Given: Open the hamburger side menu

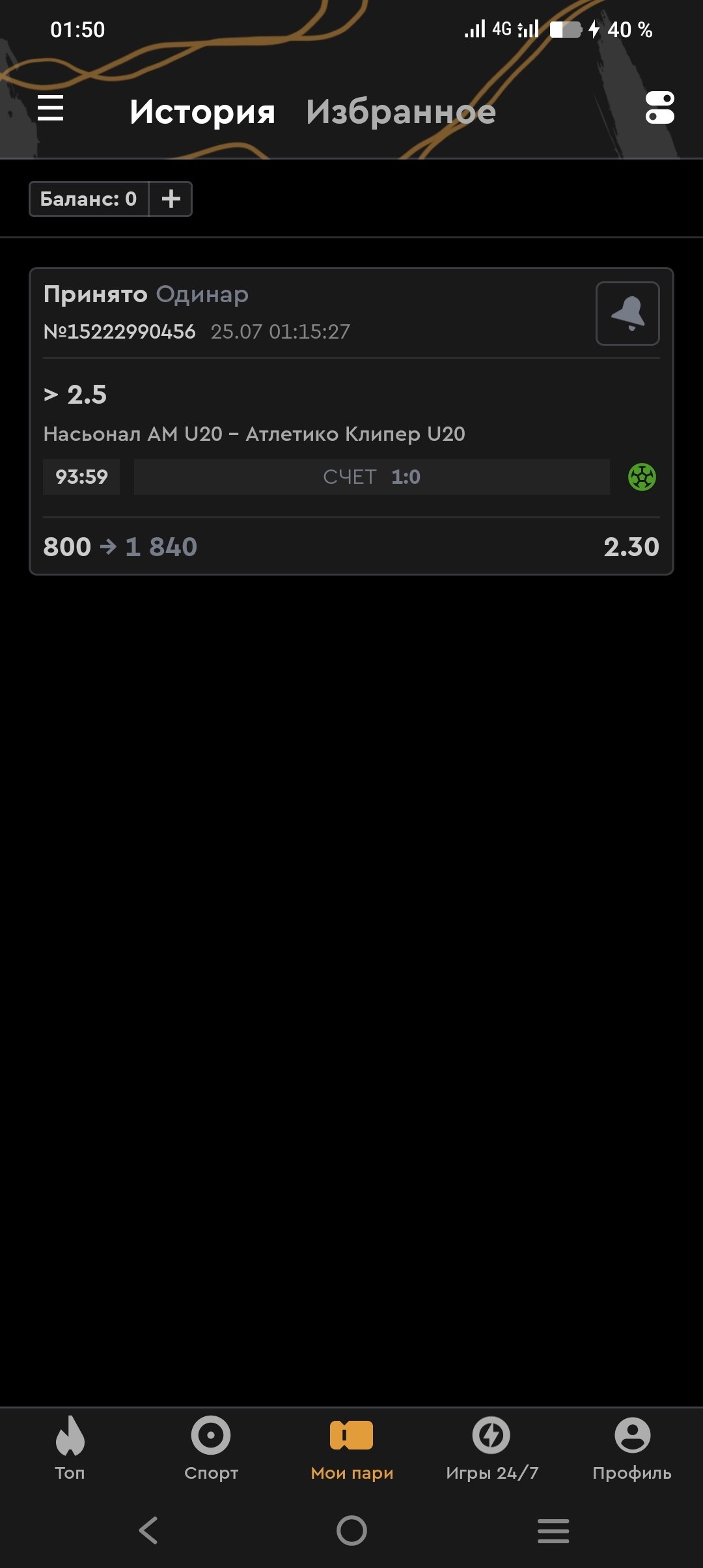Looking at the screenshot, I should 51,108.
